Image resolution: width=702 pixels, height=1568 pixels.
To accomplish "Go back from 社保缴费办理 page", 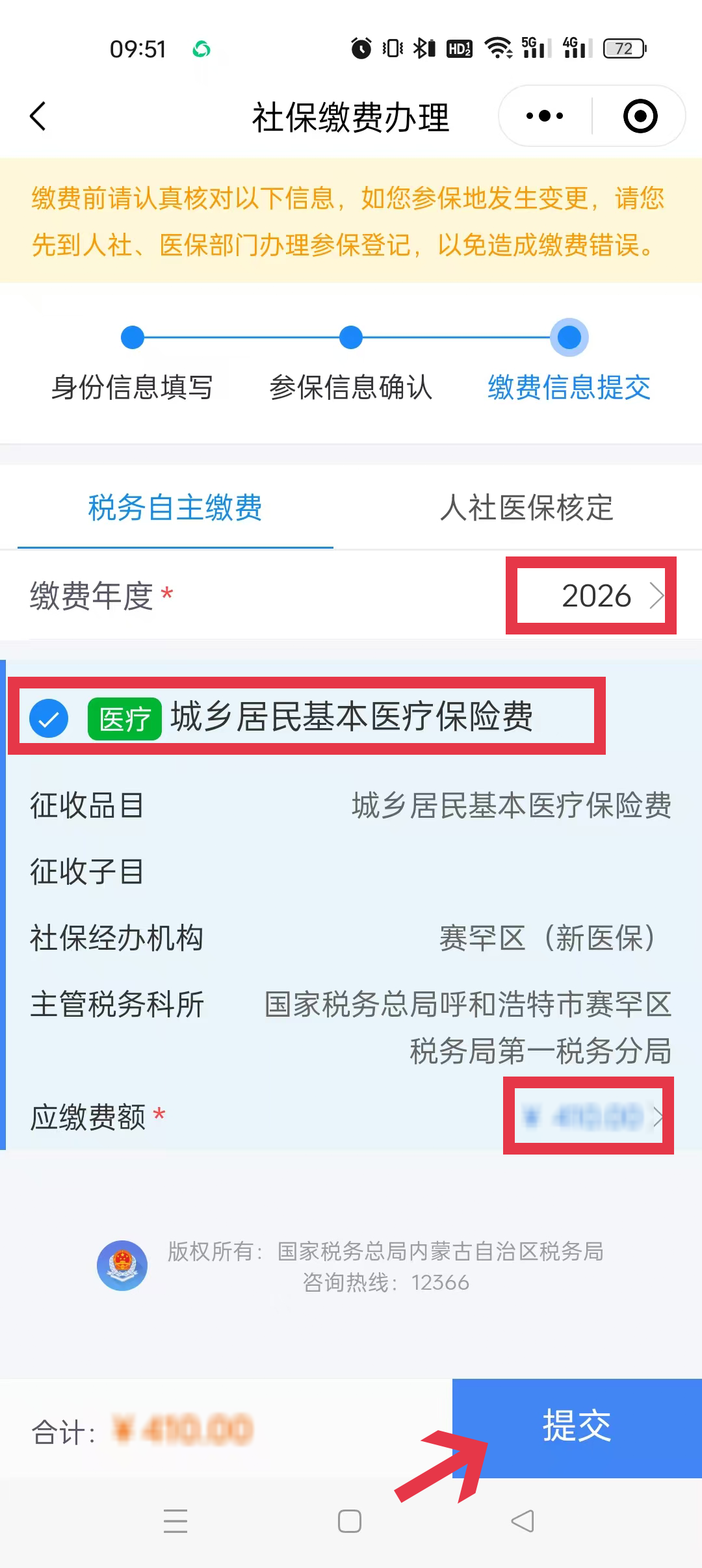I will pyautogui.click(x=38, y=116).
